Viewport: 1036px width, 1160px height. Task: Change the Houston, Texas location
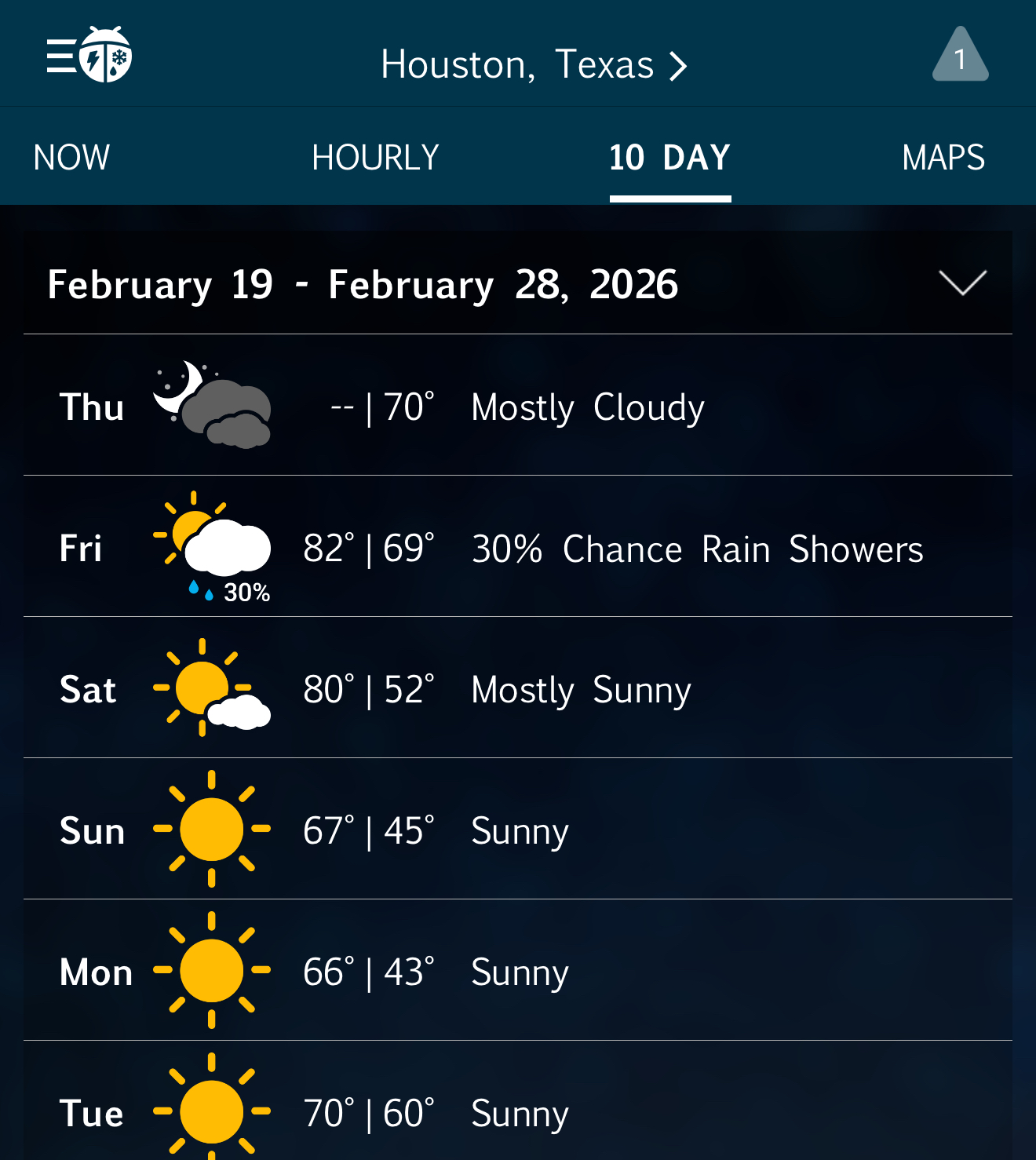[533, 64]
